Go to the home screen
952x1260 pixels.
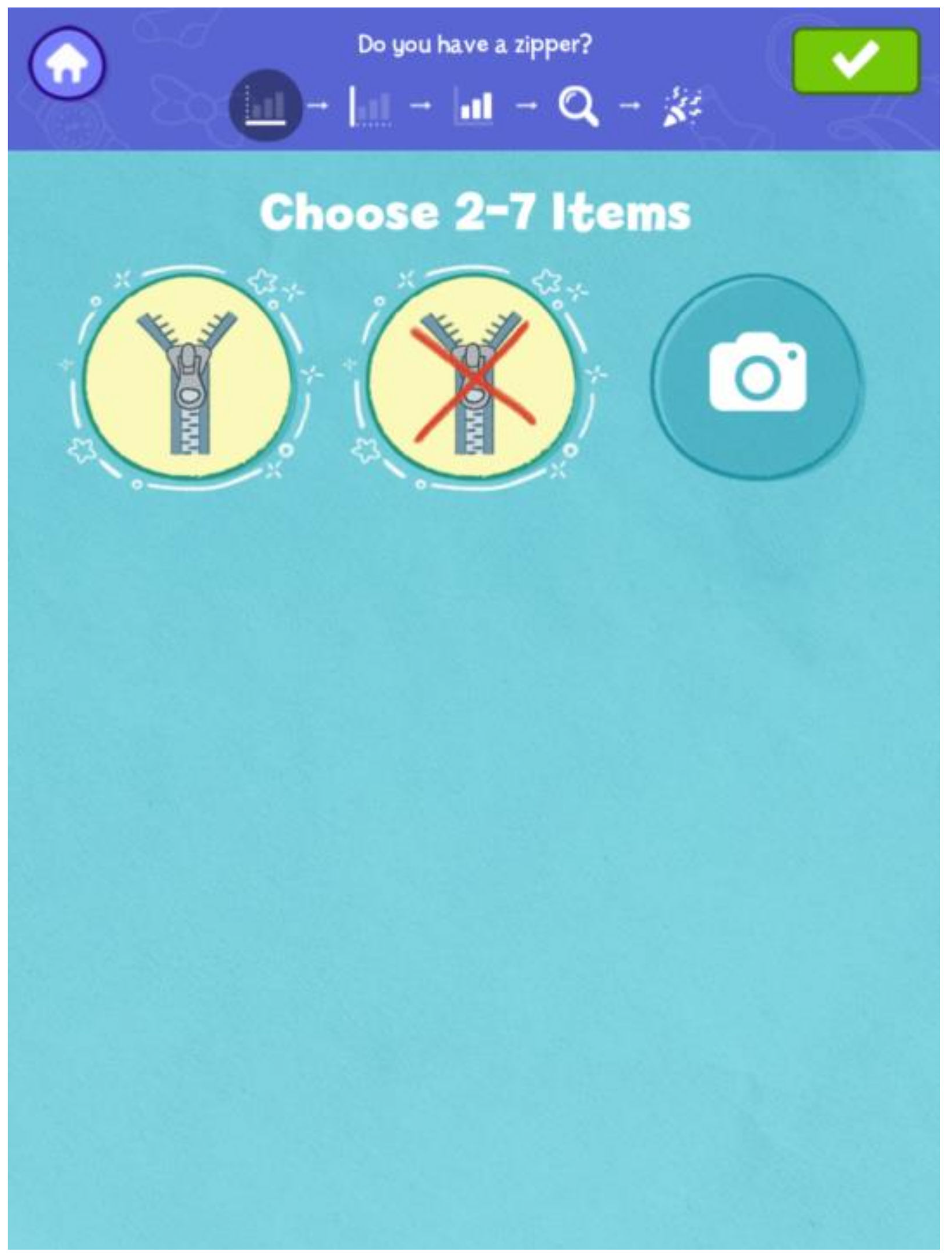click(68, 63)
